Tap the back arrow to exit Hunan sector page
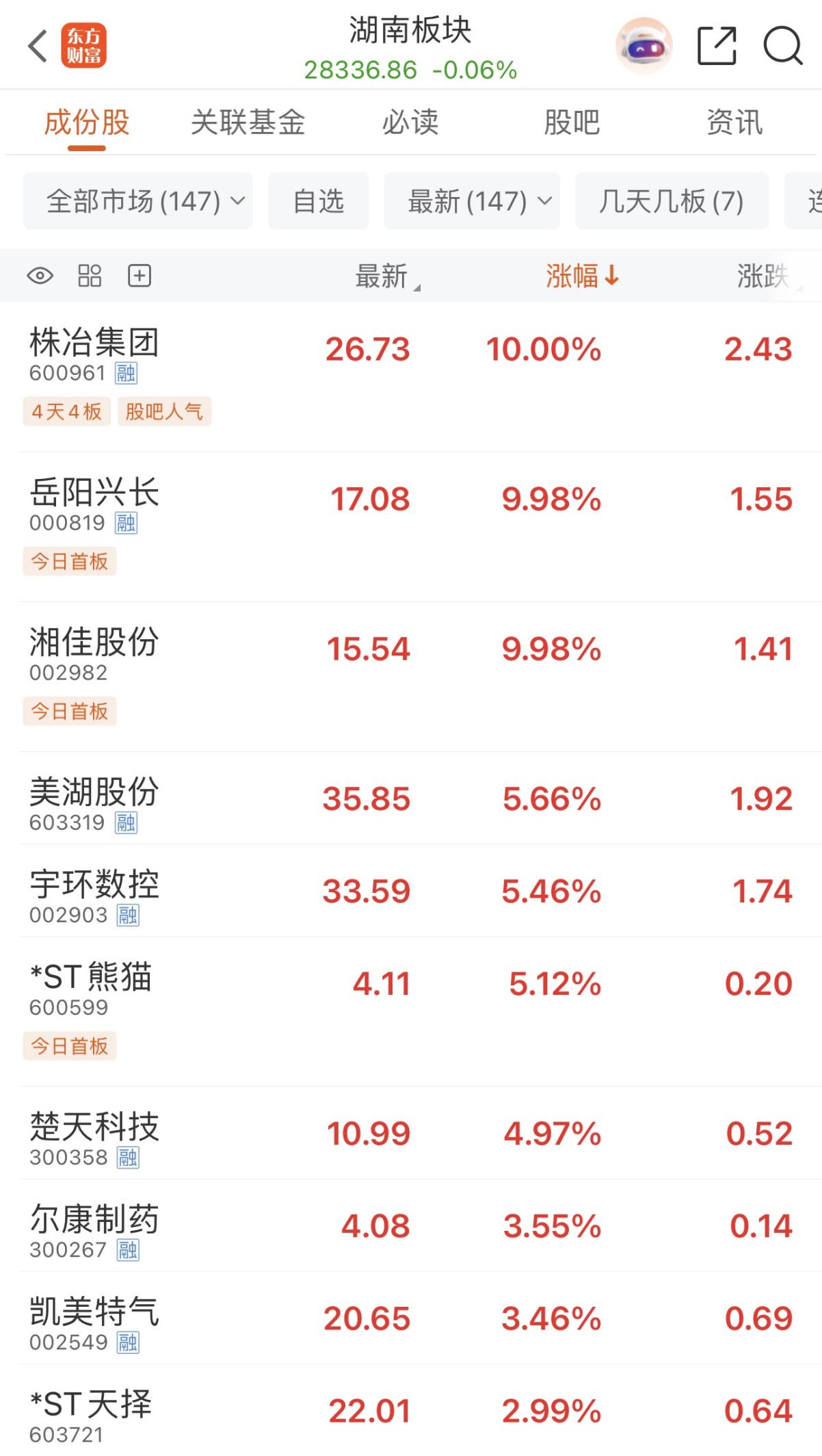 pos(37,45)
